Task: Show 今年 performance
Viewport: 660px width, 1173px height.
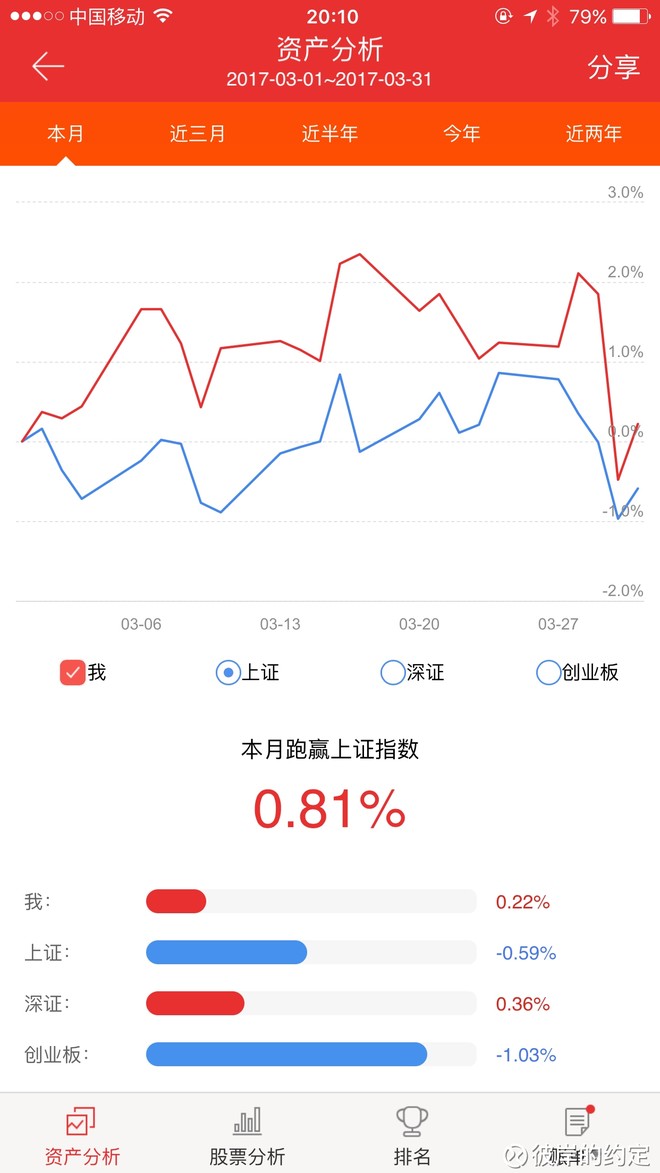Action: (x=462, y=134)
